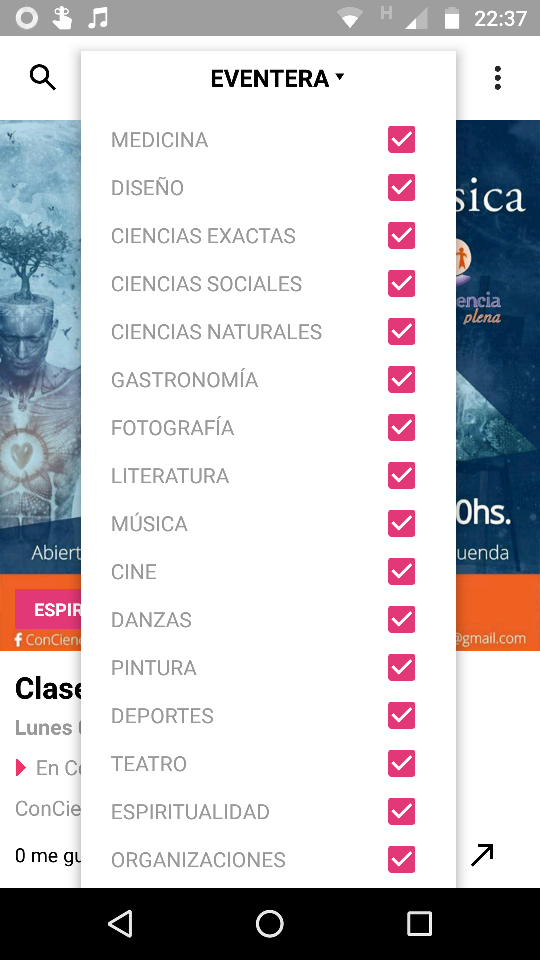Image resolution: width=540 pixels, height=960 pixels.
Task: Uncheck FOTOGRAFÍA in the filter list
Action: pyautogui.click(x=402, y=427)
